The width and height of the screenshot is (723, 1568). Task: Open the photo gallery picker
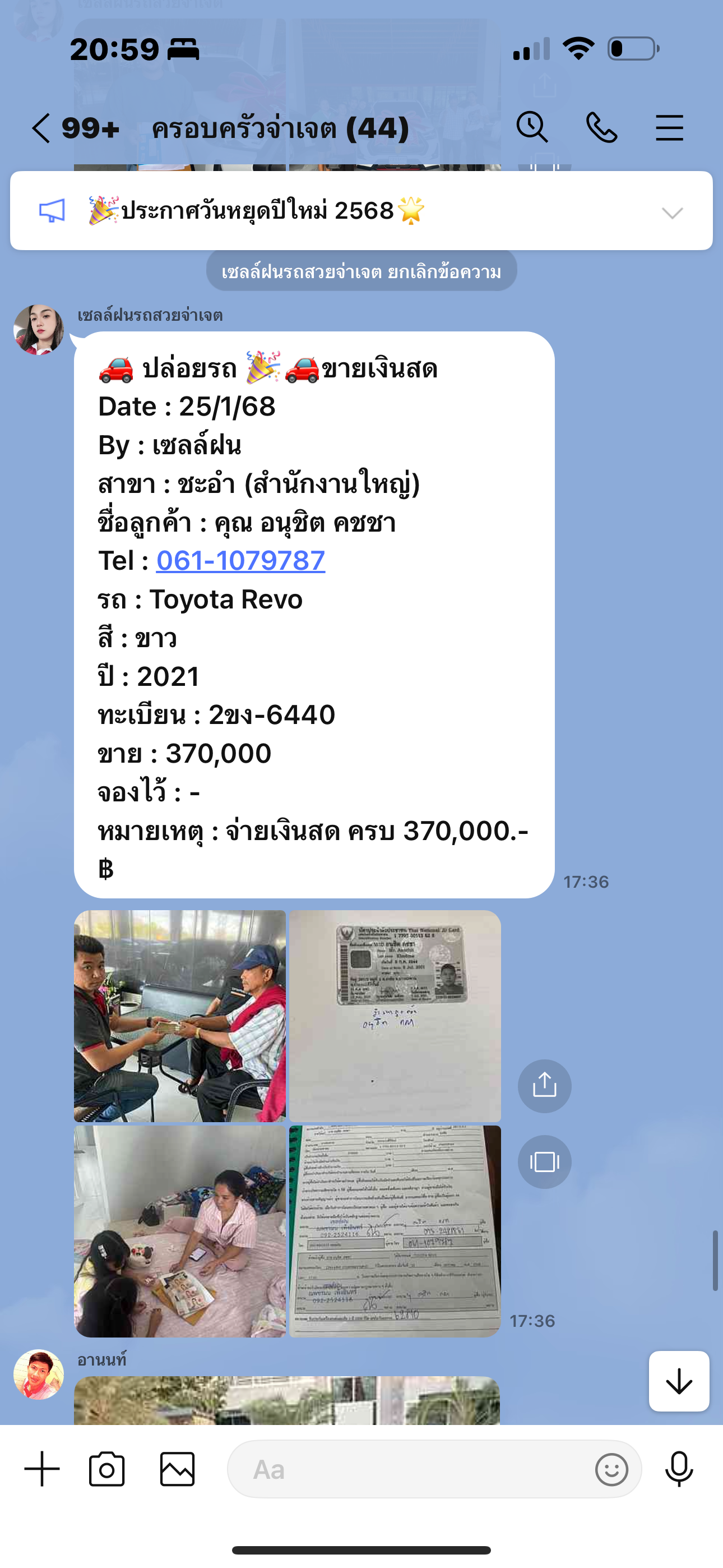(177, 1469)
